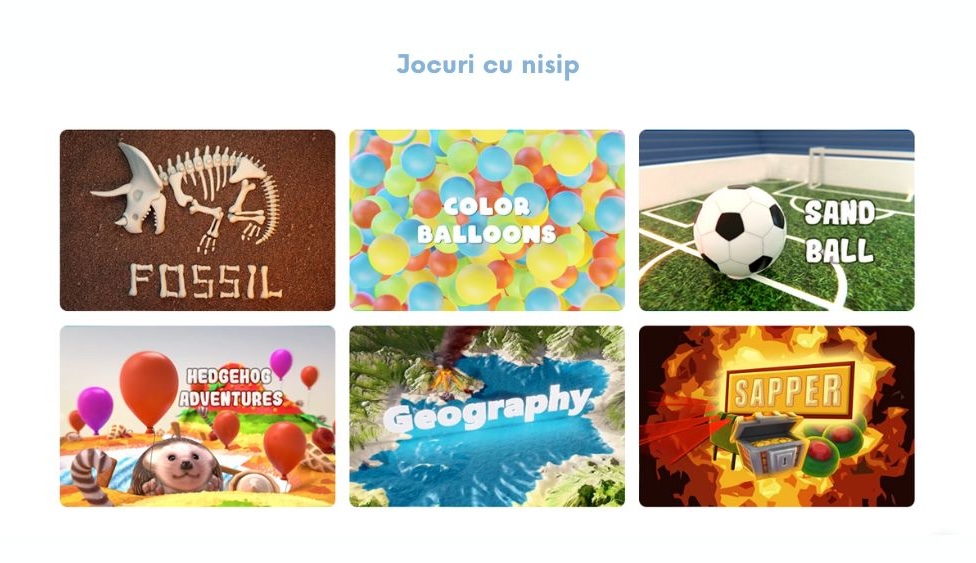Open Hedgehog Adventures game
The width and height of the screenshot is (976, 563).
point(197,416)
